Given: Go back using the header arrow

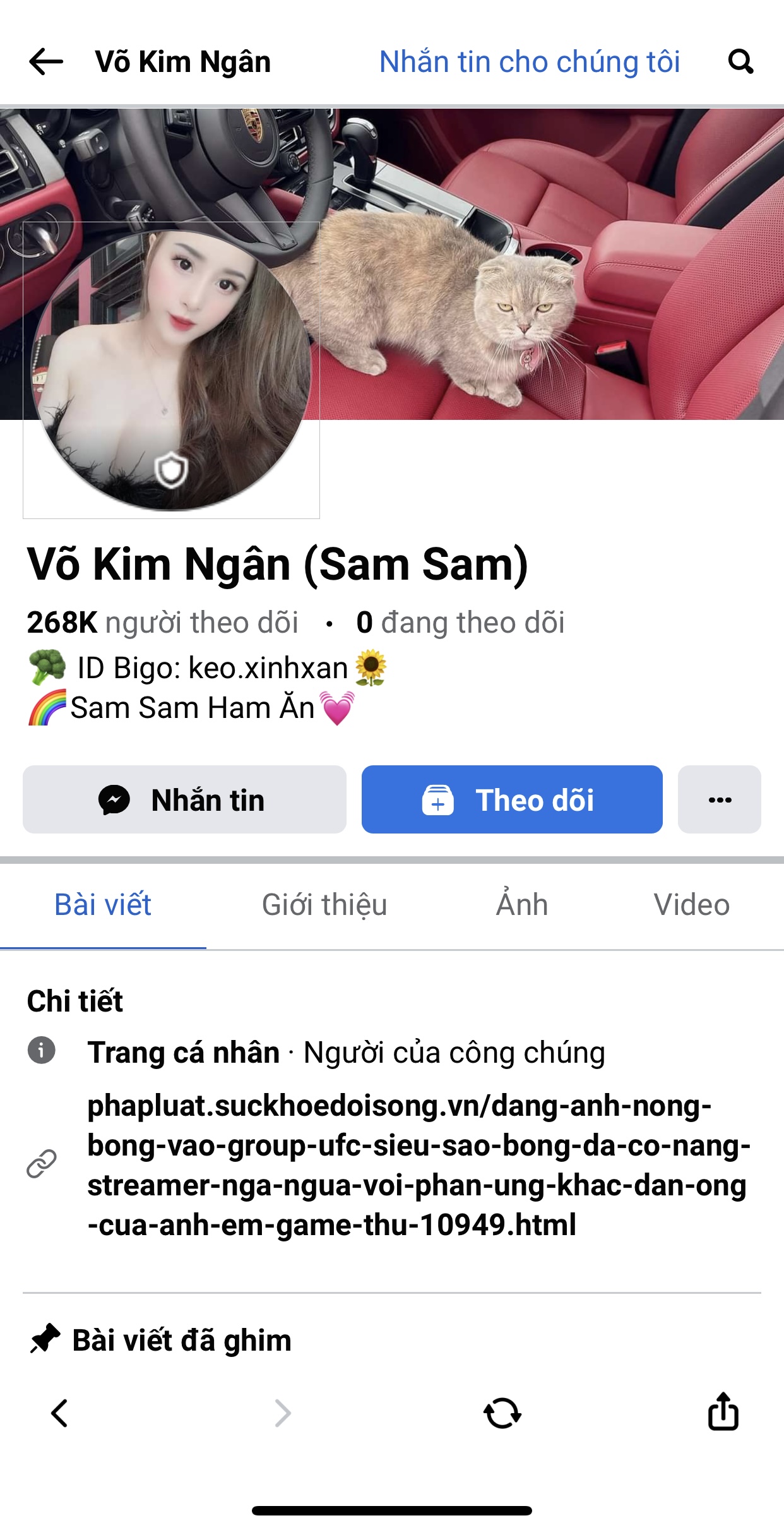Looking at the screenshot, I should [46, 62].
